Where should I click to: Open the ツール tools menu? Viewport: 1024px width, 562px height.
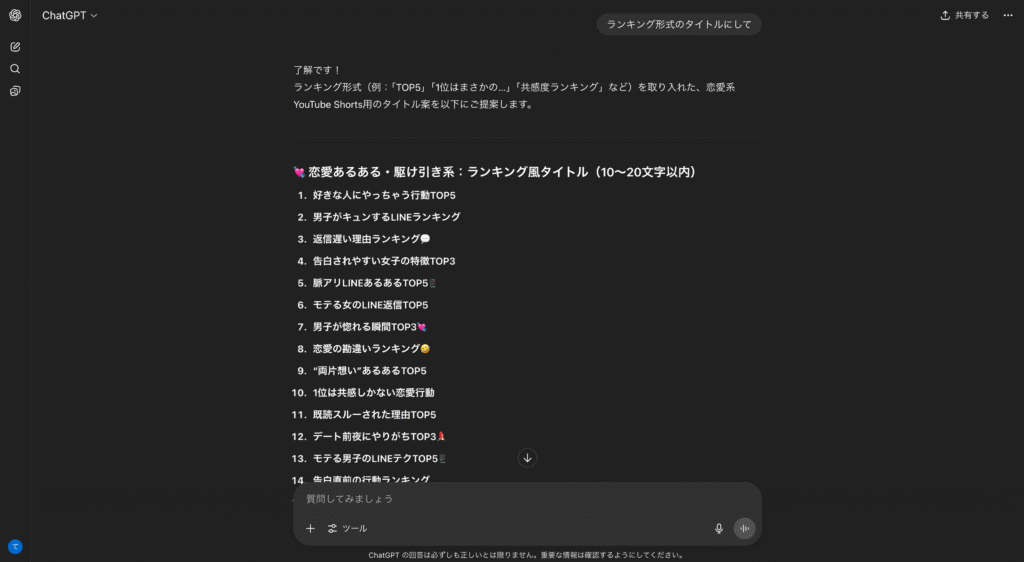[x=347, y=528]
